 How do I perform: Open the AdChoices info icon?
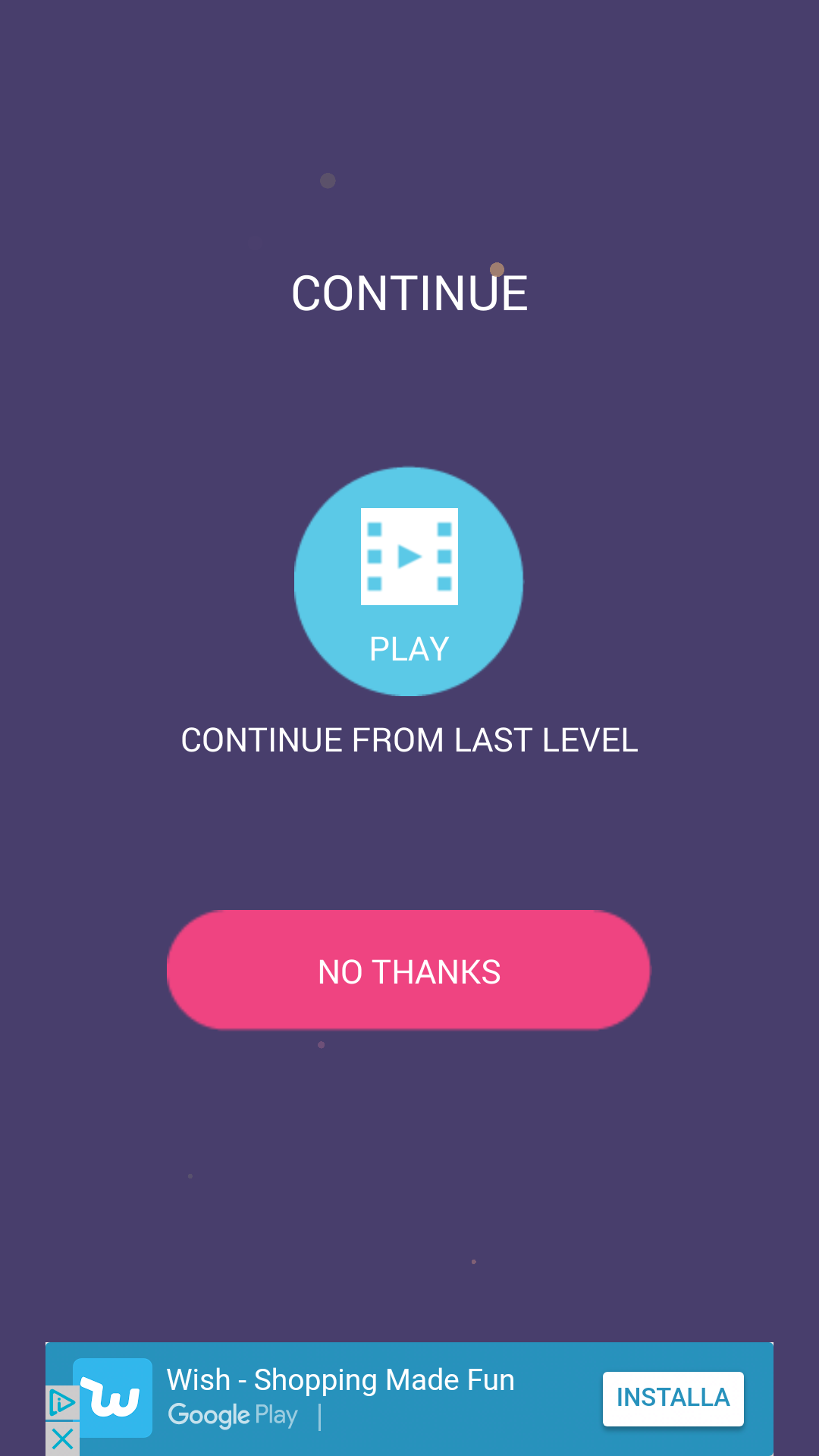tap(62, 1403)
